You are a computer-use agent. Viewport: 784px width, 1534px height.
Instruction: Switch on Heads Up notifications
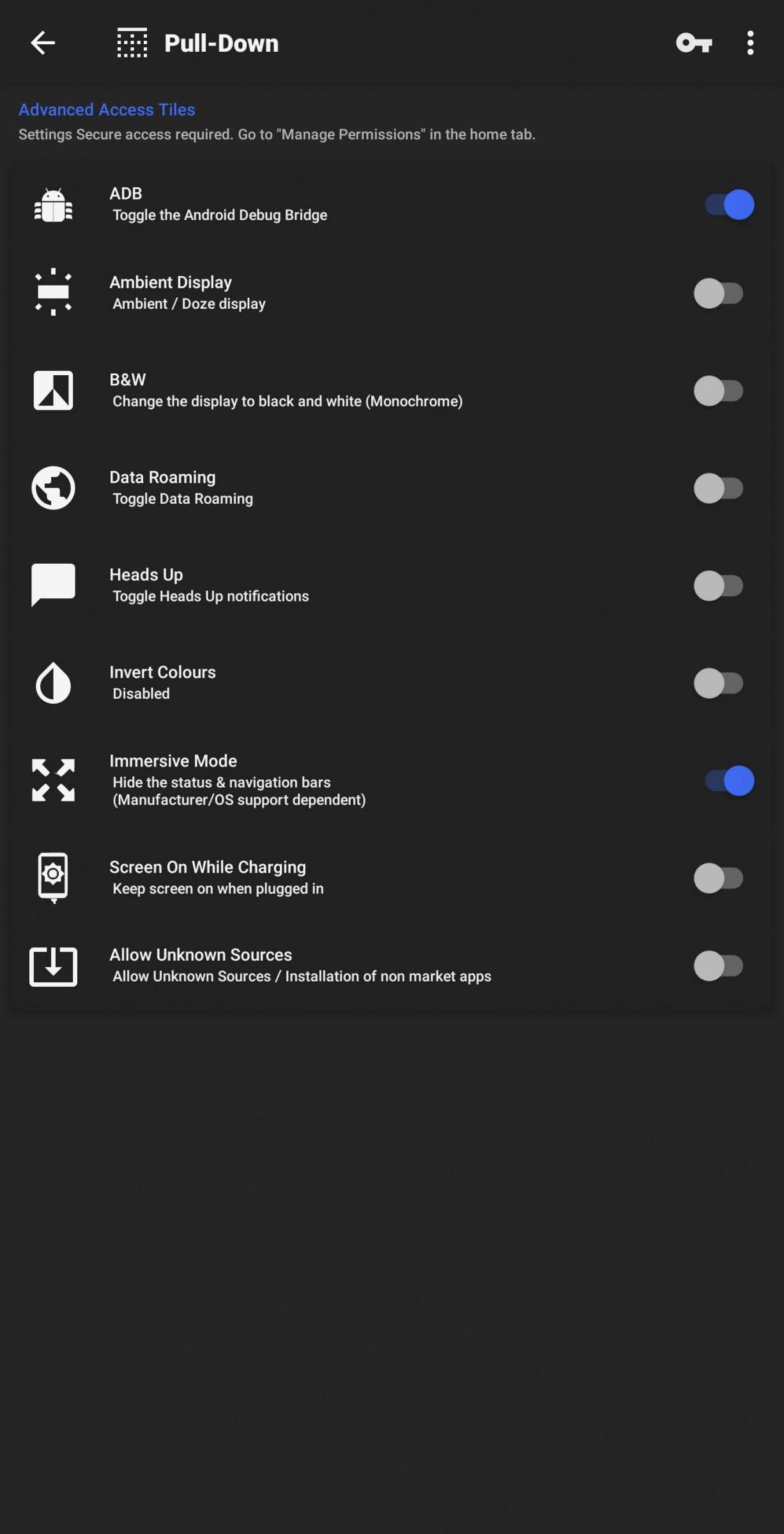click(719, 585)
